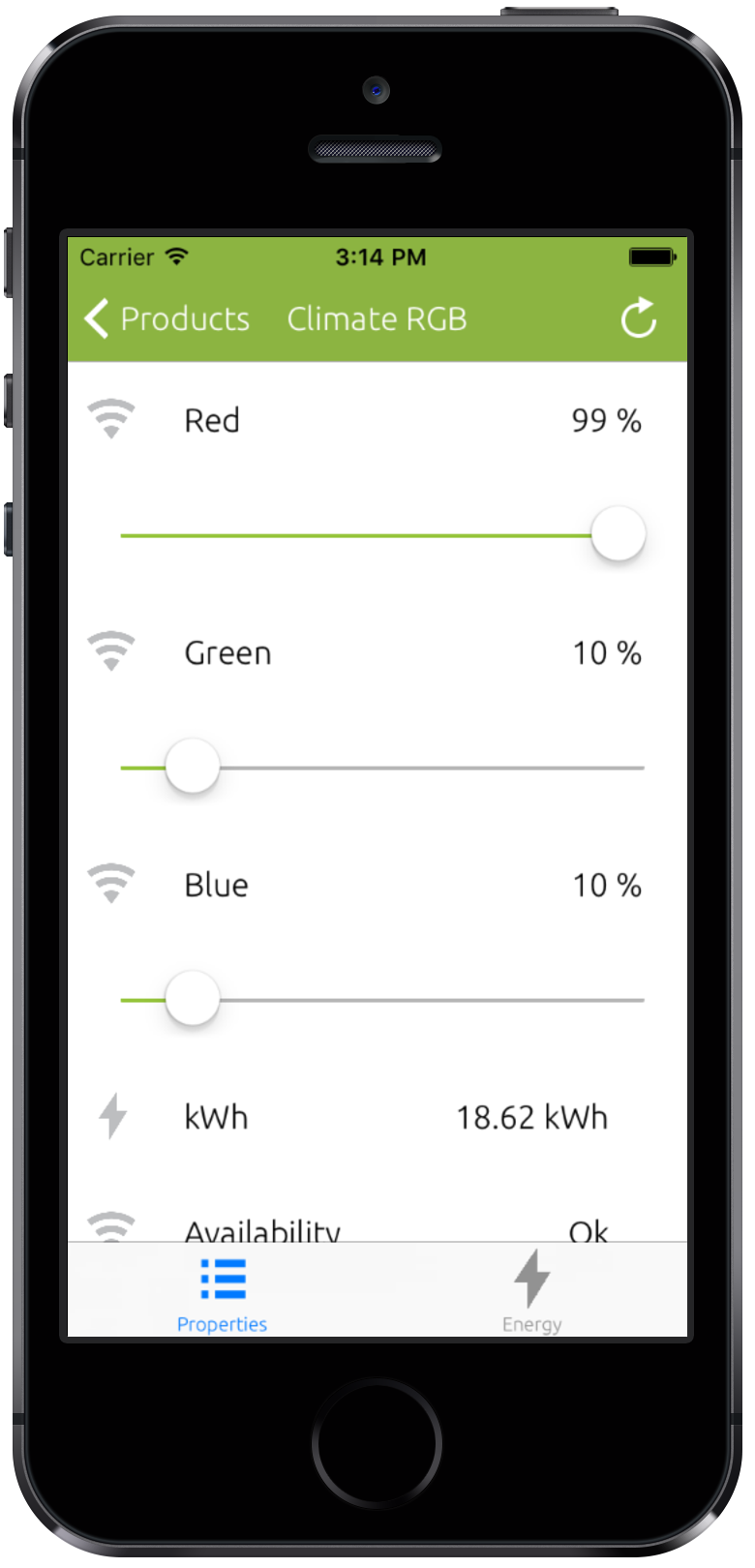Tap the Blue slider handle
The width and height of the screenshot is (755, 1568).
pyautogui.click(x=193, y=998)
